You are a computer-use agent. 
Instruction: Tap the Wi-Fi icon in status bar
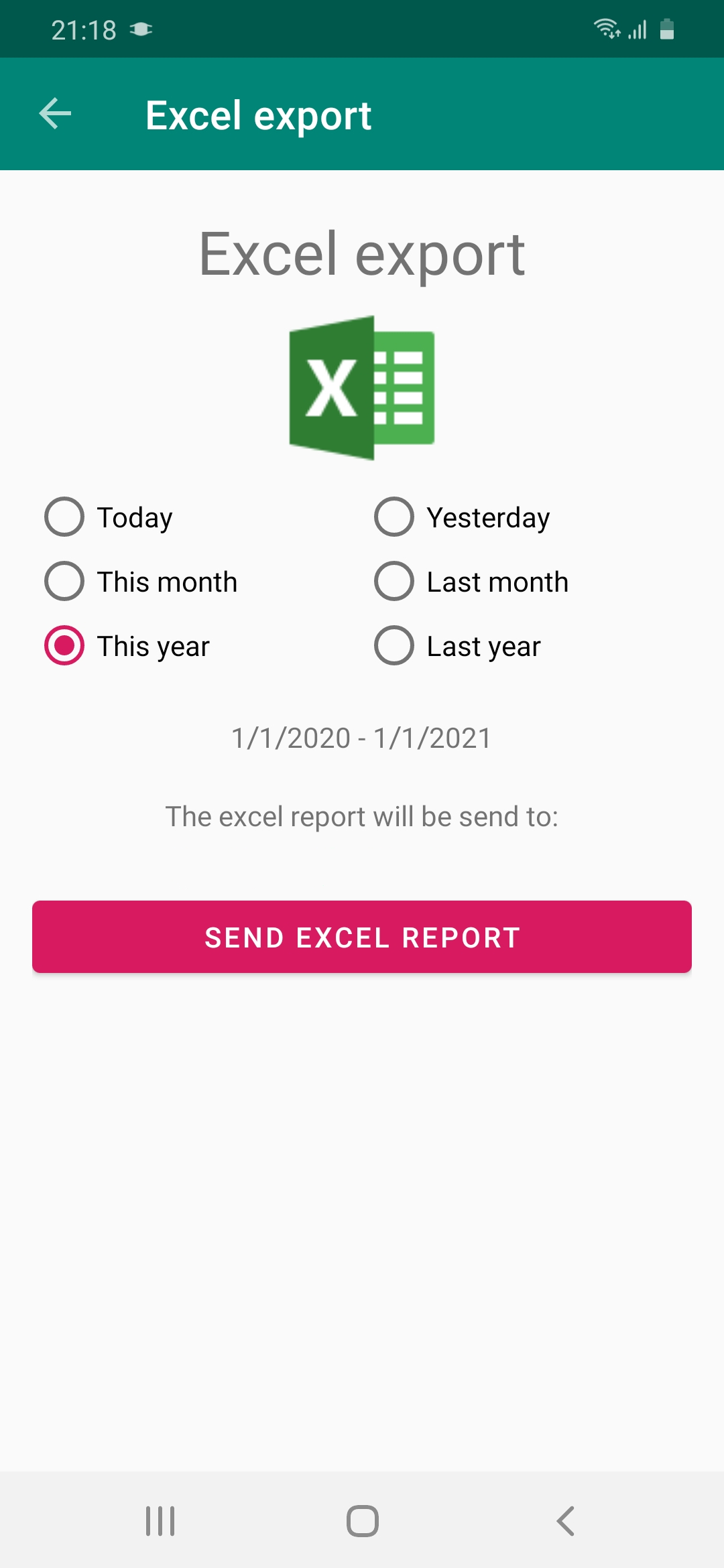coord(607,29)
